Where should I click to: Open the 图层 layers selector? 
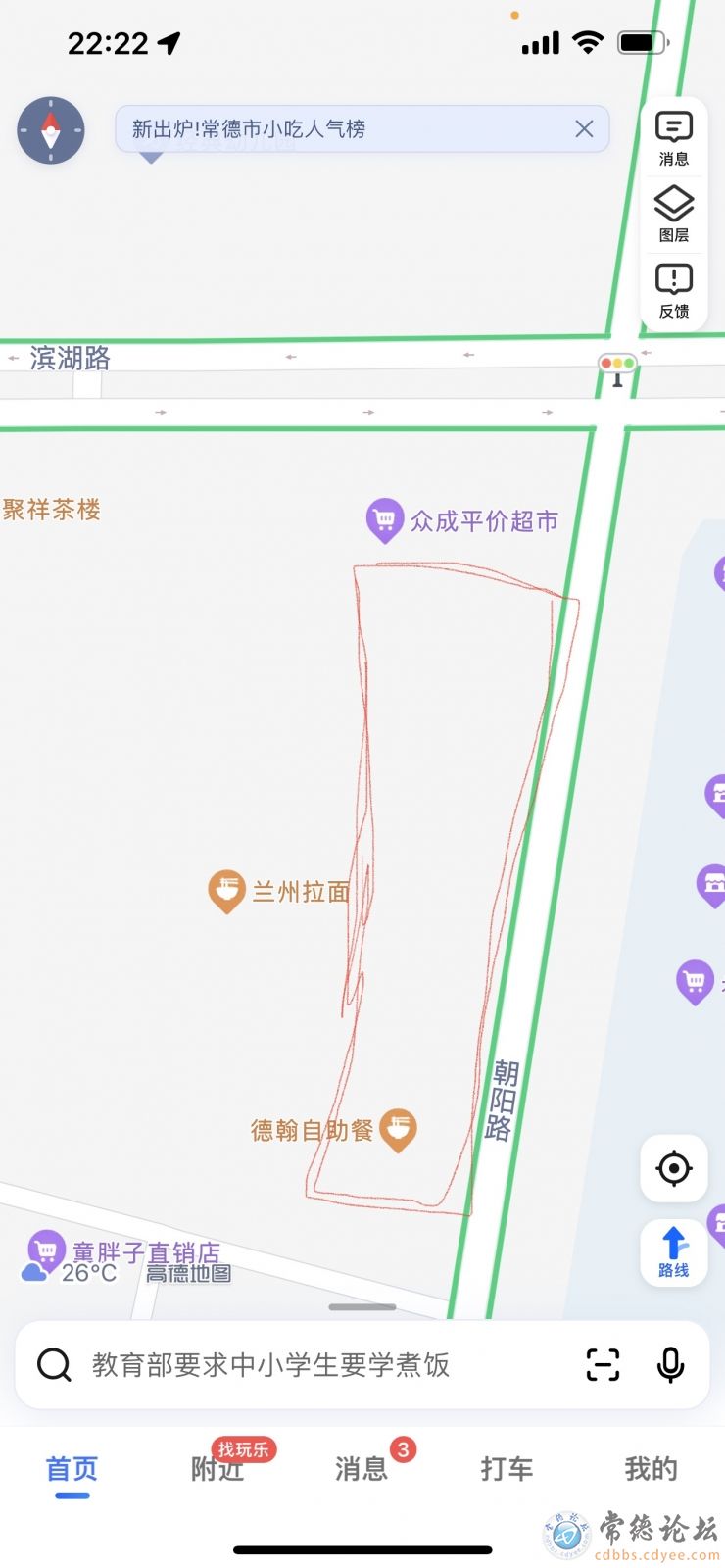[x=674, y=214]
